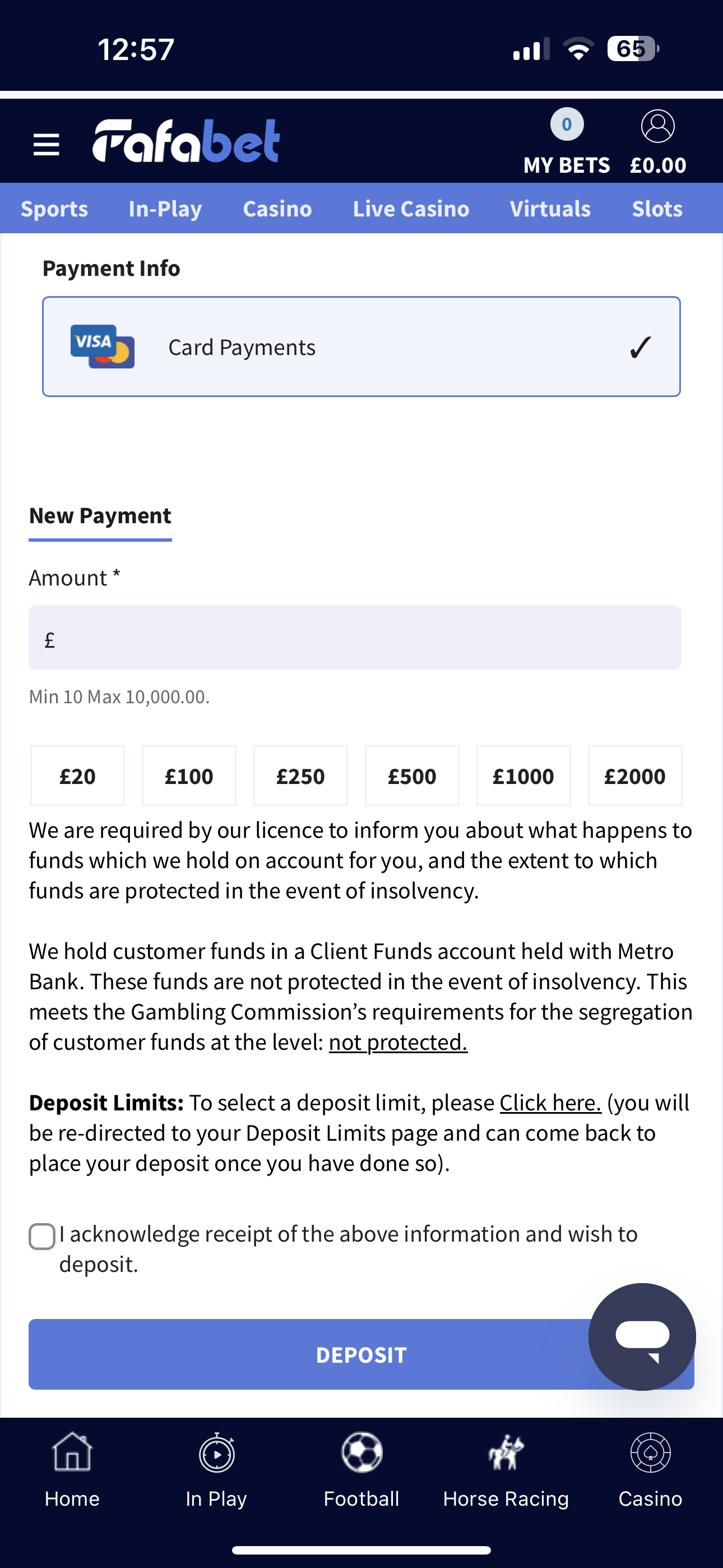Viewport: 723px width, 1568px height.
Task: Open the hamburger navigation menu
Action: pyautogui.click(x=45, y=144)
